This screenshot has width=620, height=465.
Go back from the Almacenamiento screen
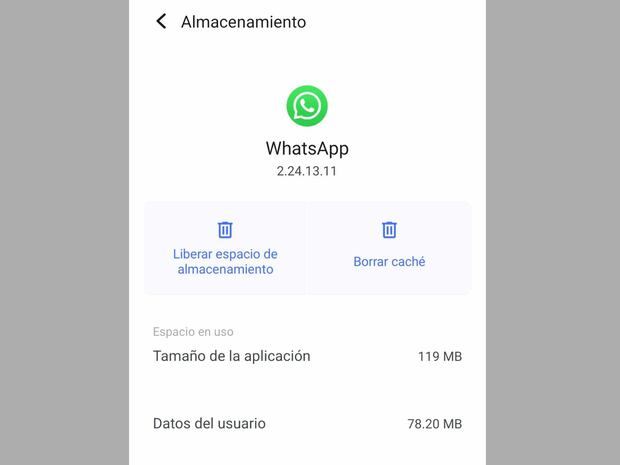161,21
